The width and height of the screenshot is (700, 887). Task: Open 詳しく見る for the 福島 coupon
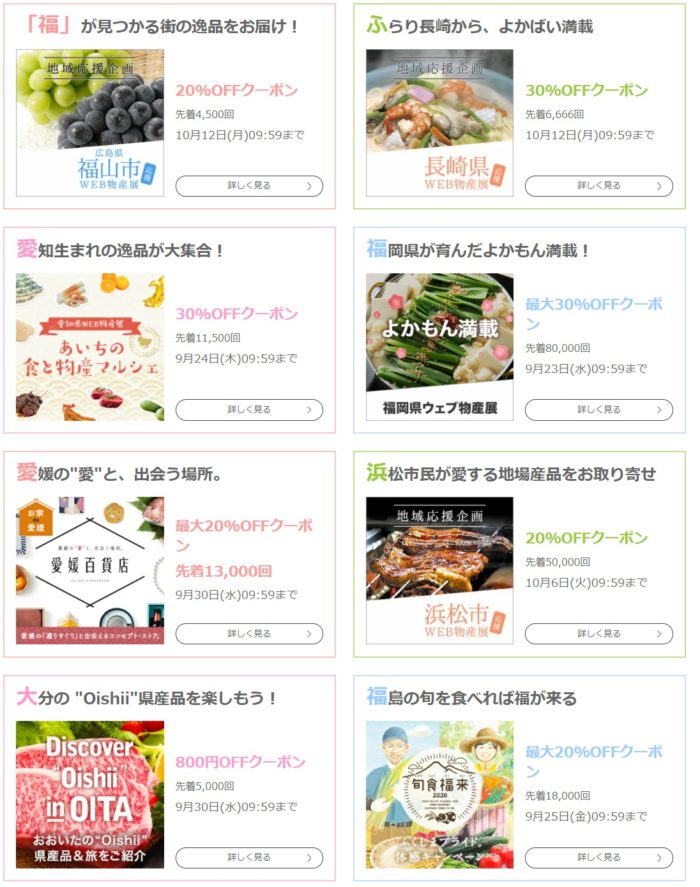click(x=599, y=858)
